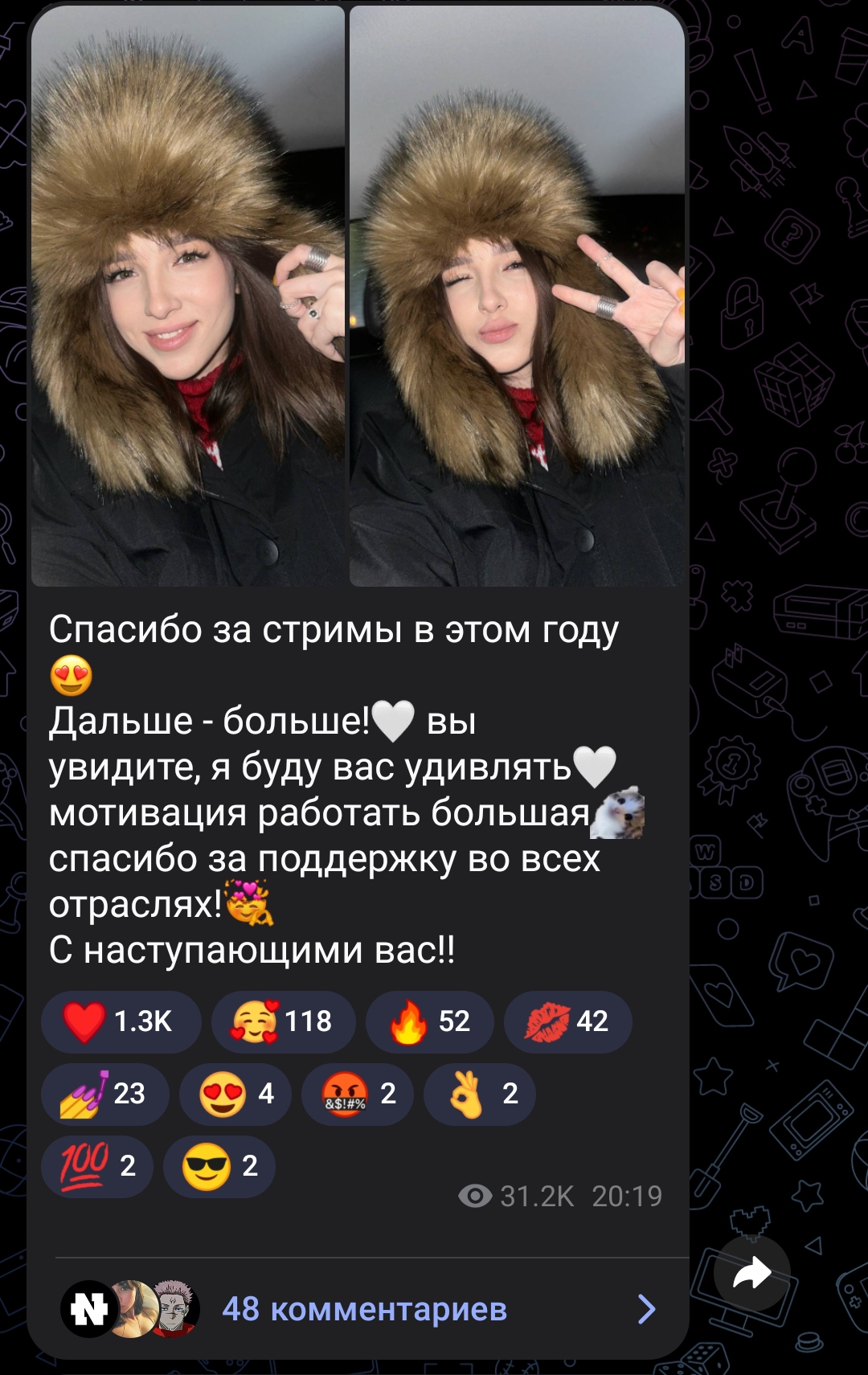The height and width of the screenshot is (1375, 868).
Task: Open the left photo in the post
Action: coord(187,296)
